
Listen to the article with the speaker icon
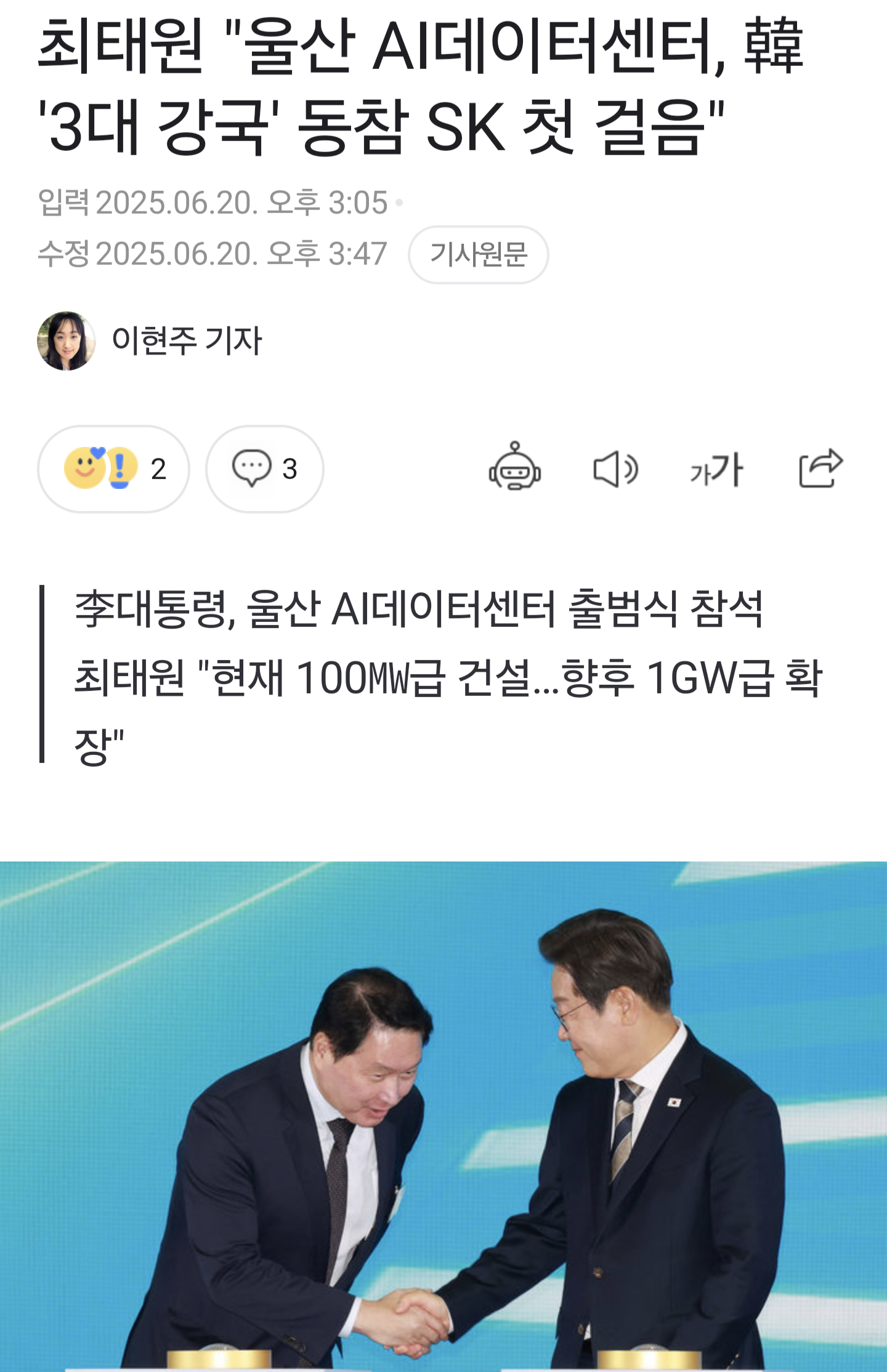[x=615, y=469]
